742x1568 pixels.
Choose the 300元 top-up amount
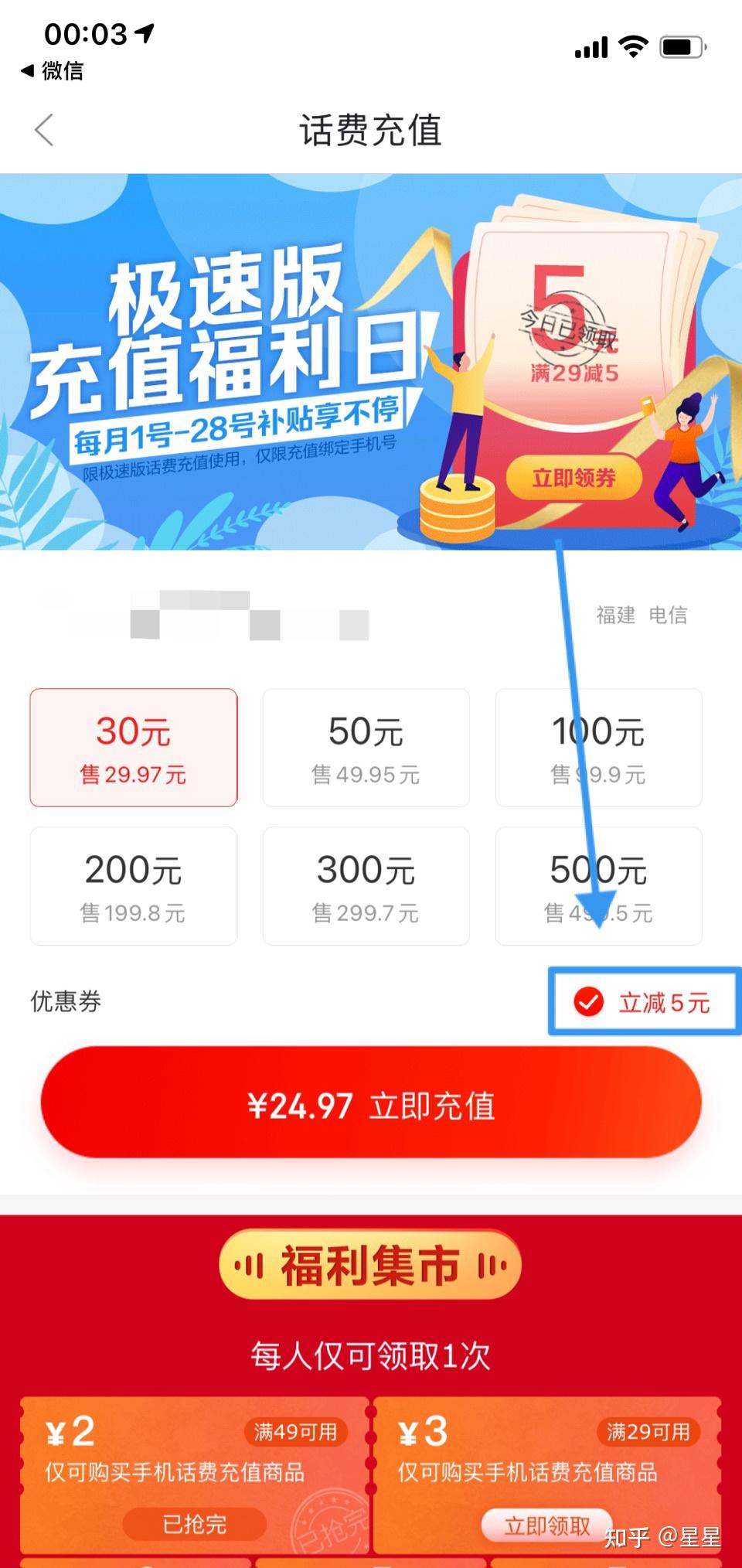(366, 886)
